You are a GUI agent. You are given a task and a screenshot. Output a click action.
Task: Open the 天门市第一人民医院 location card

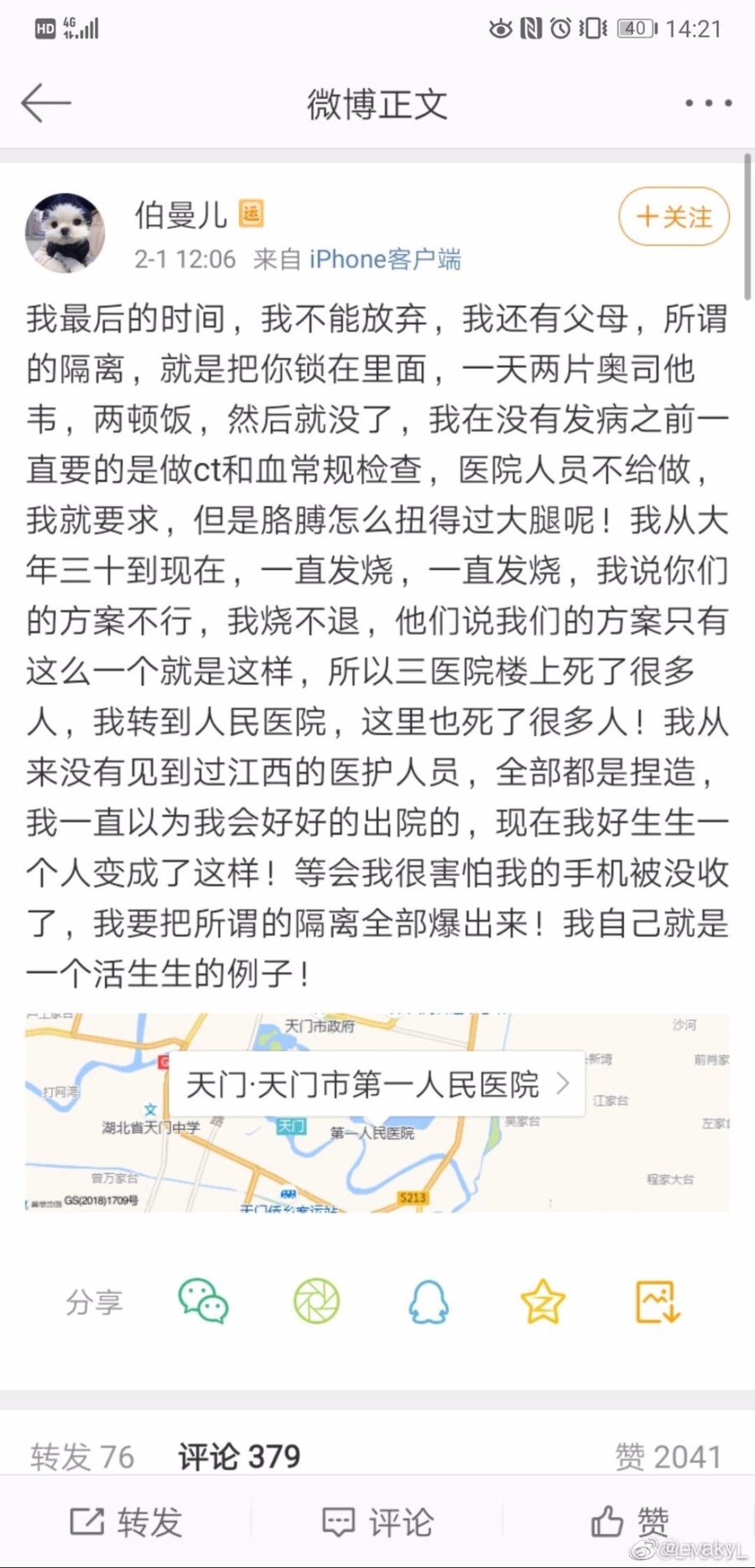pos(377,1084)
